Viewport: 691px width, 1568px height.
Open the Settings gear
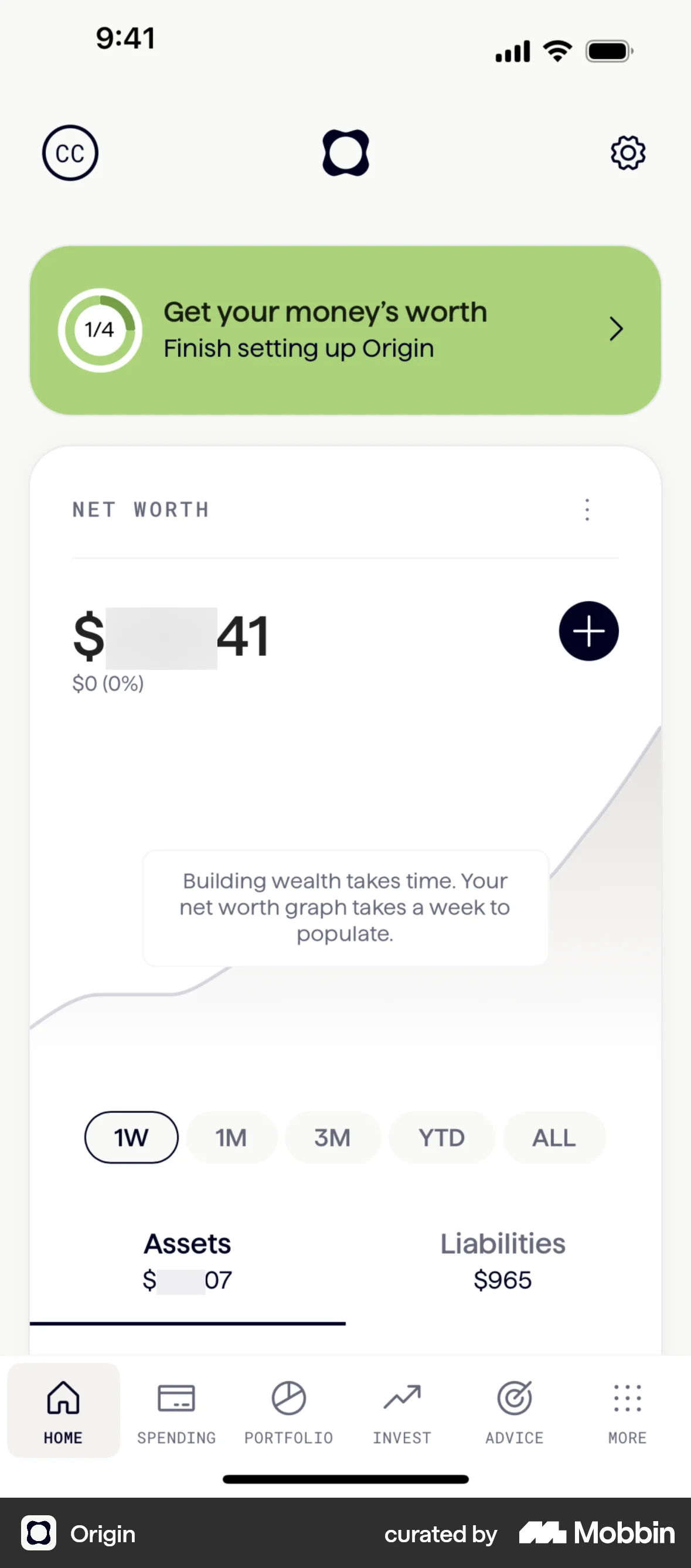coord(627,152)
